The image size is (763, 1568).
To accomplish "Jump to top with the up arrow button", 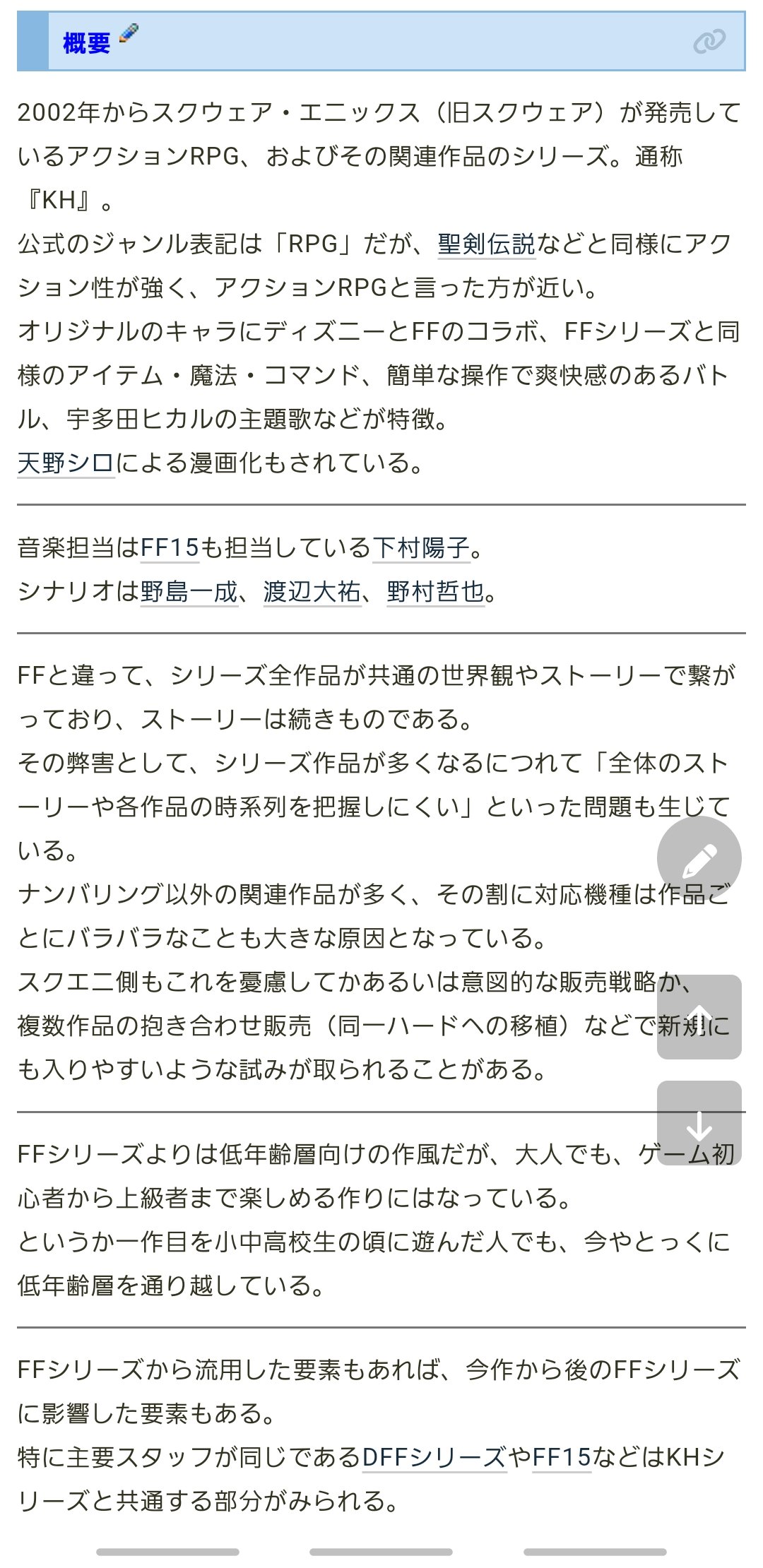I will tap(699, 1017).
